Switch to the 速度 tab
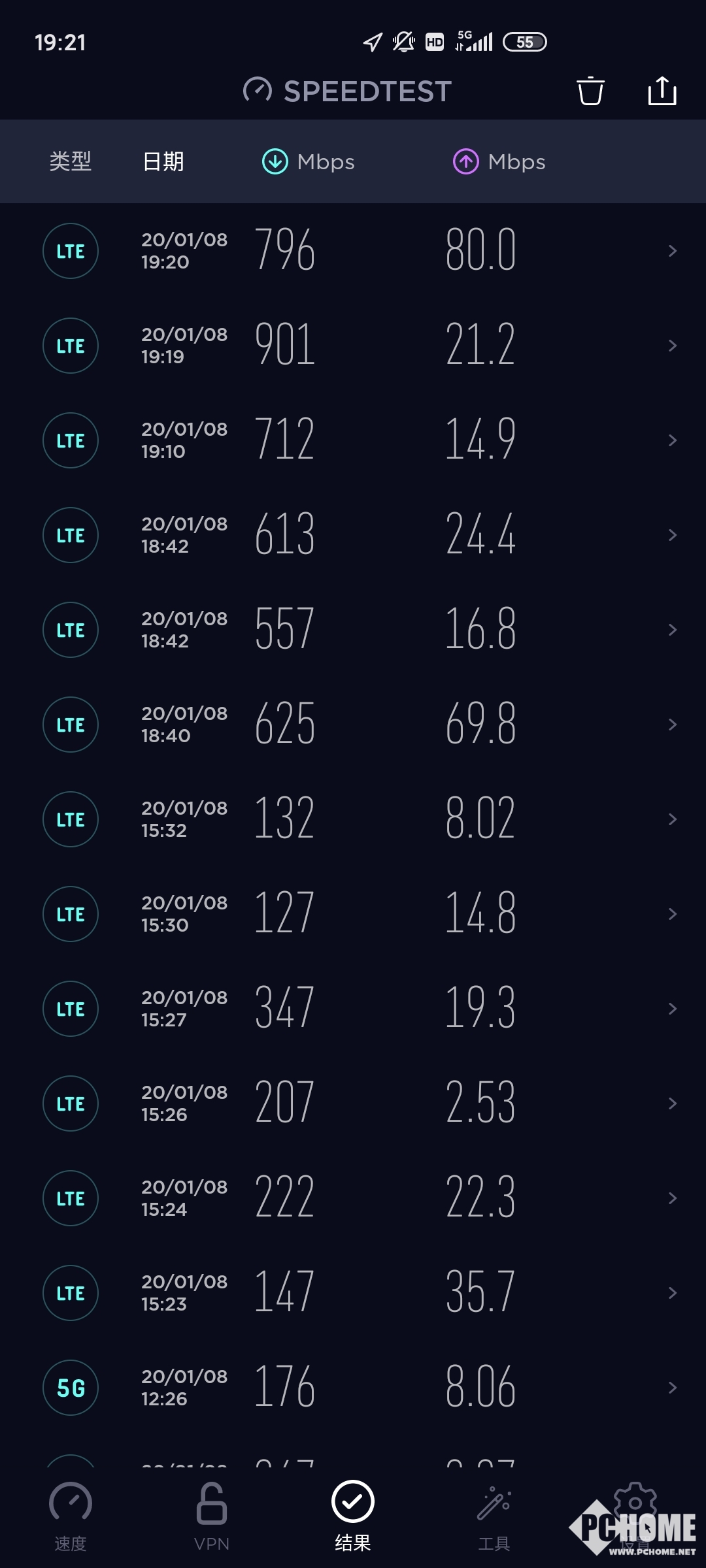This screenshot has height=1568, width=706. pos(71,1516)
